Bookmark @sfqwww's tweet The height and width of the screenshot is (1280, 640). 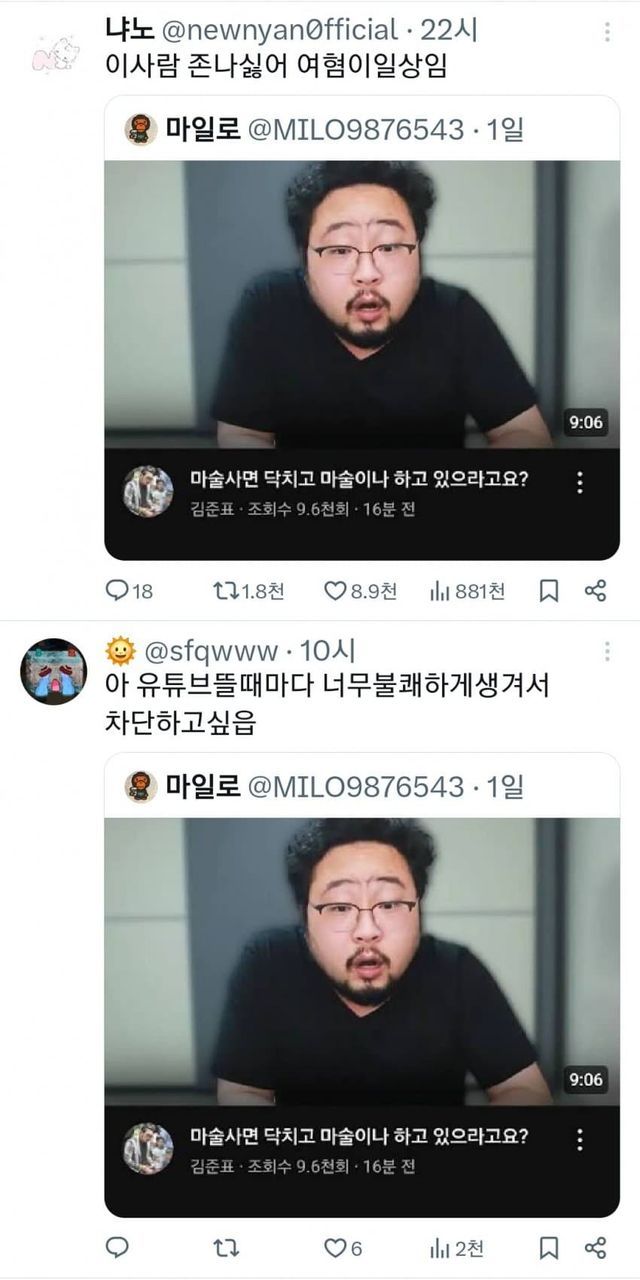coord(549,1247)
